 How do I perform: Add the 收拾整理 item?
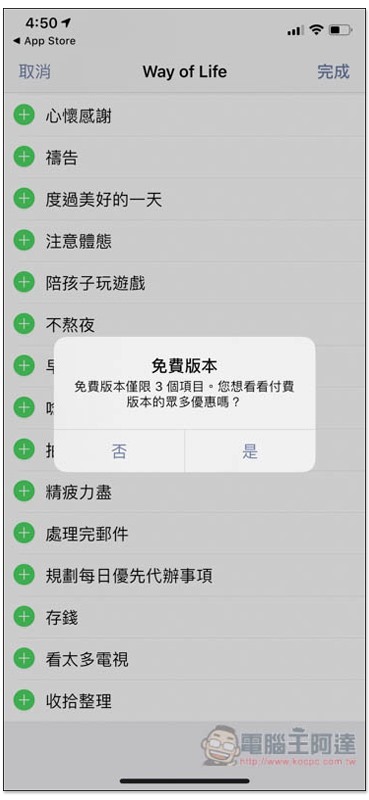point(23,701)
